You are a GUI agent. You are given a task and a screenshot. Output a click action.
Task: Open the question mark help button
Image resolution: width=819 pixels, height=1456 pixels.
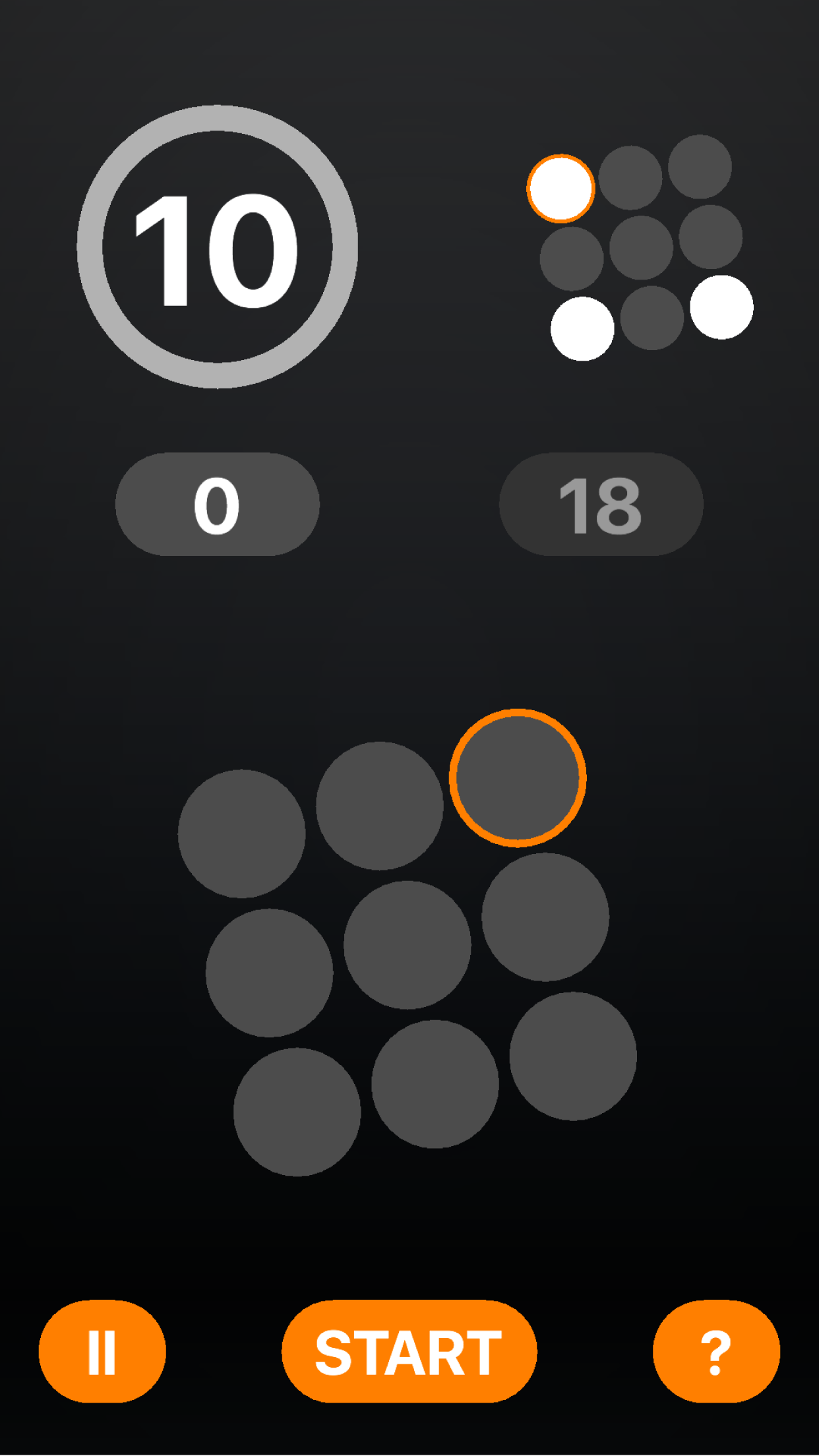pos(716,1351)
